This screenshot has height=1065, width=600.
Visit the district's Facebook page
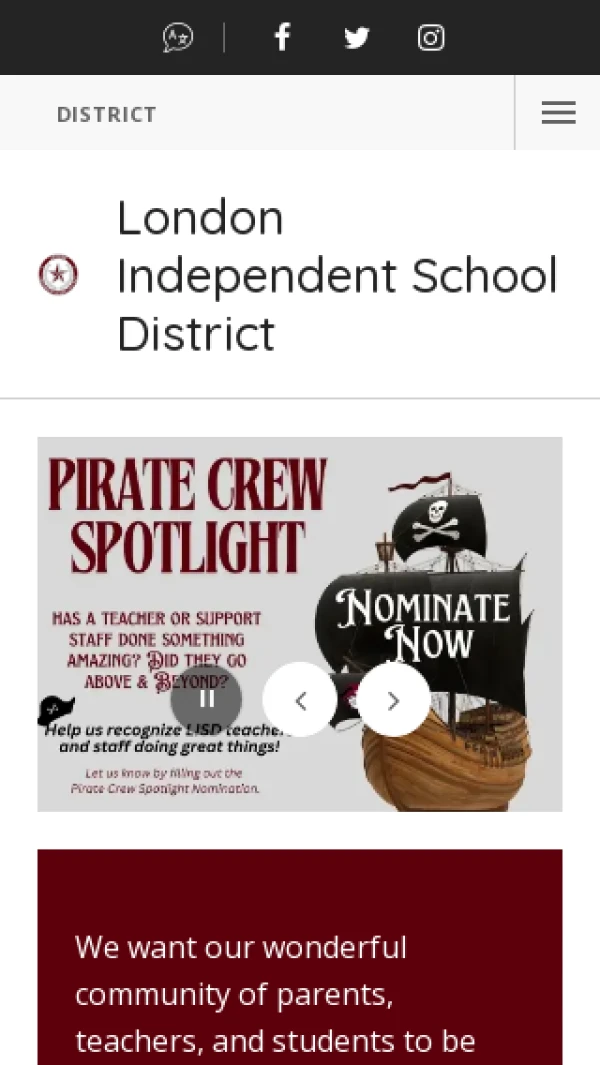(x=282, y=38)
